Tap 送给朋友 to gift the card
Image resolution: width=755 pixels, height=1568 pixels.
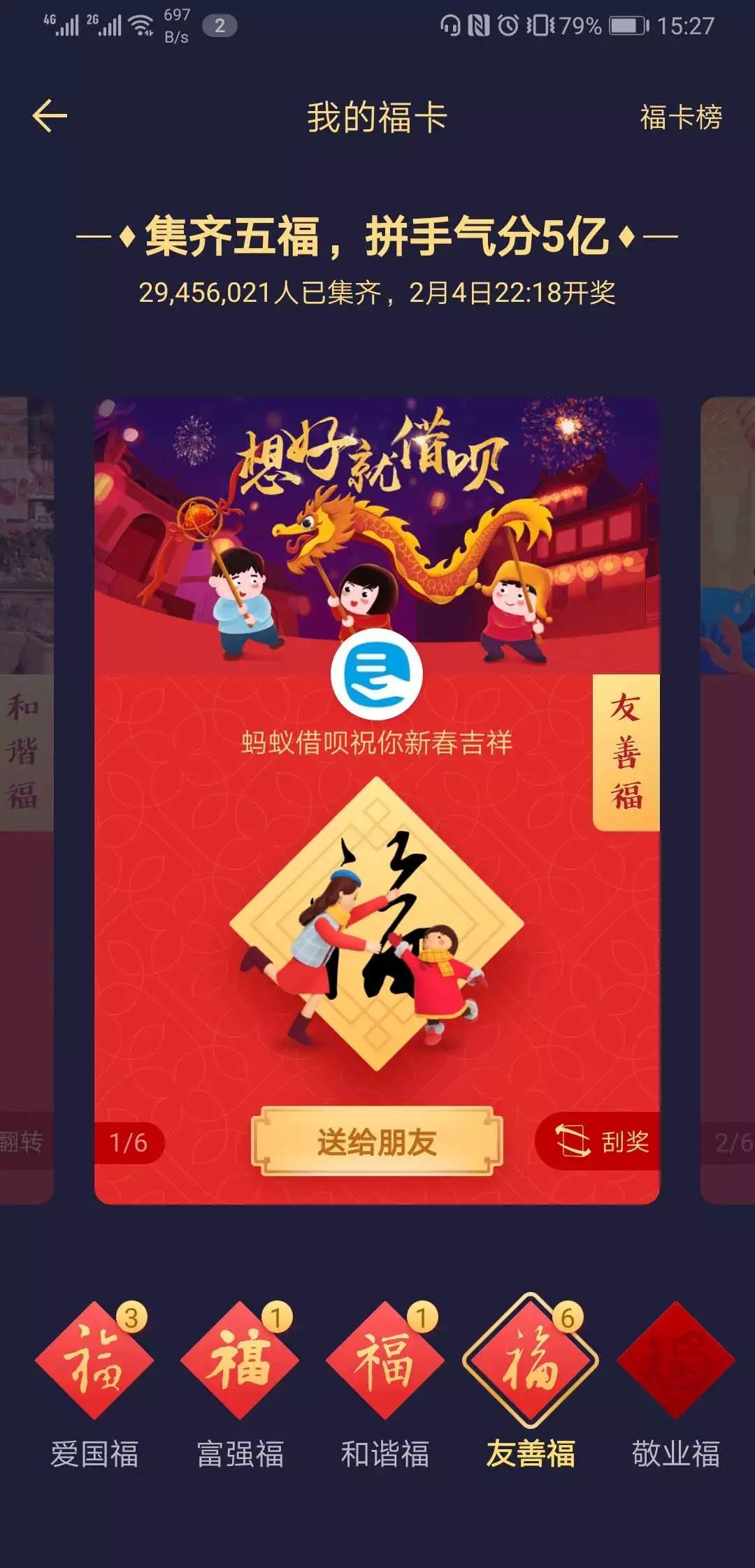point(377,1142)
